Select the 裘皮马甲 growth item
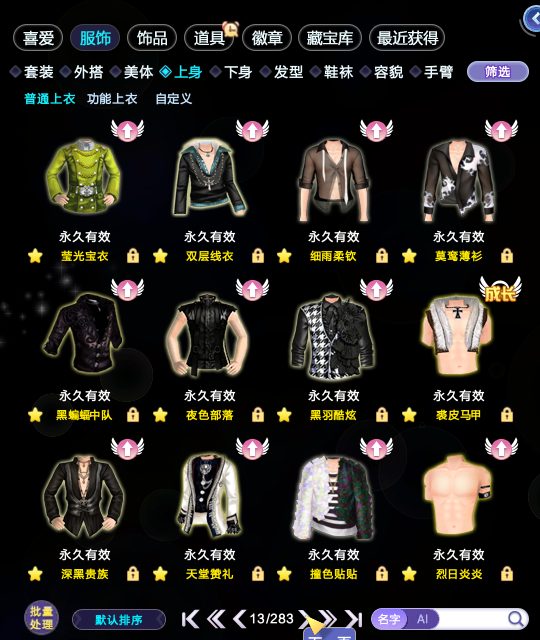This screenshot has width=540, height=640. (456, 335)
